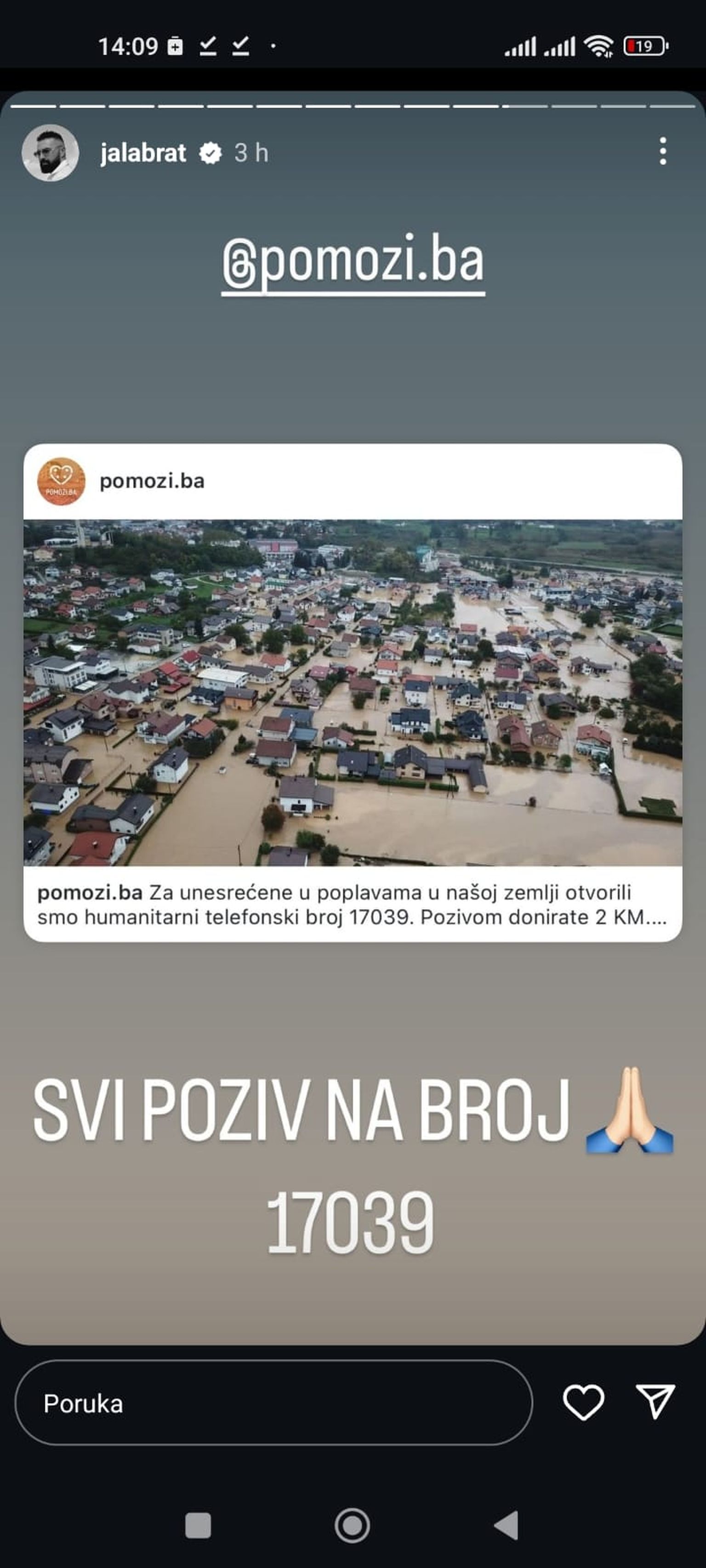Open the @pomozi.ba mention link
Image resolution: width=706 pixels, height=1568 pixels.
pos(353,261)
